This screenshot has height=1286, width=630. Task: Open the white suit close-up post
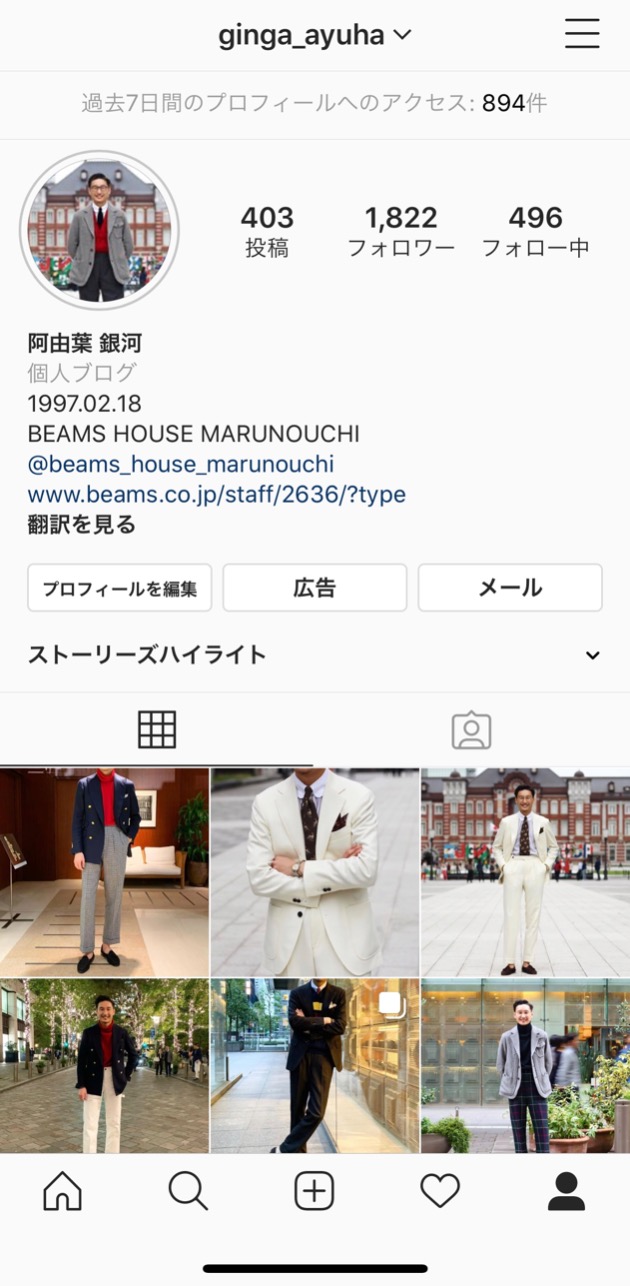314,871
